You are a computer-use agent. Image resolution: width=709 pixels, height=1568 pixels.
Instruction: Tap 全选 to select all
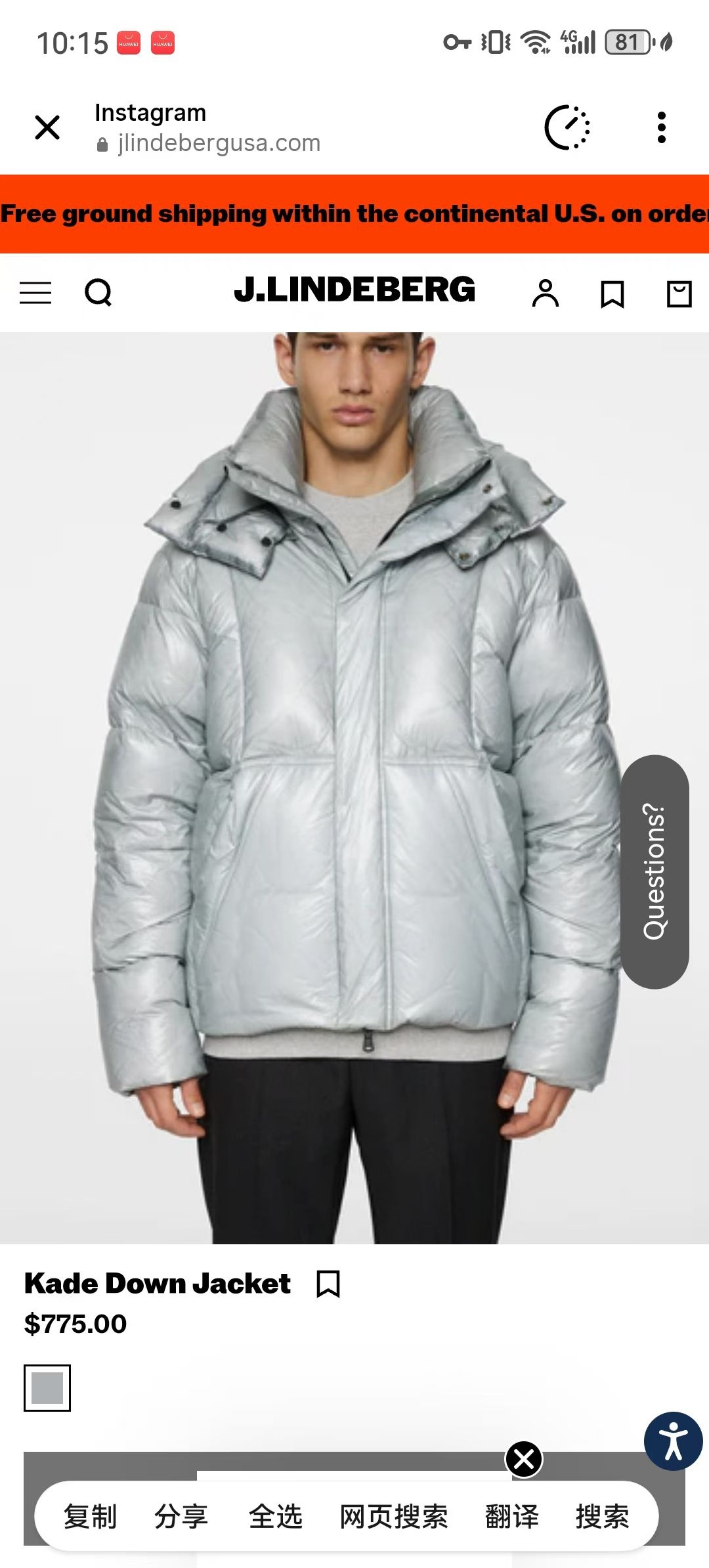275,1516
